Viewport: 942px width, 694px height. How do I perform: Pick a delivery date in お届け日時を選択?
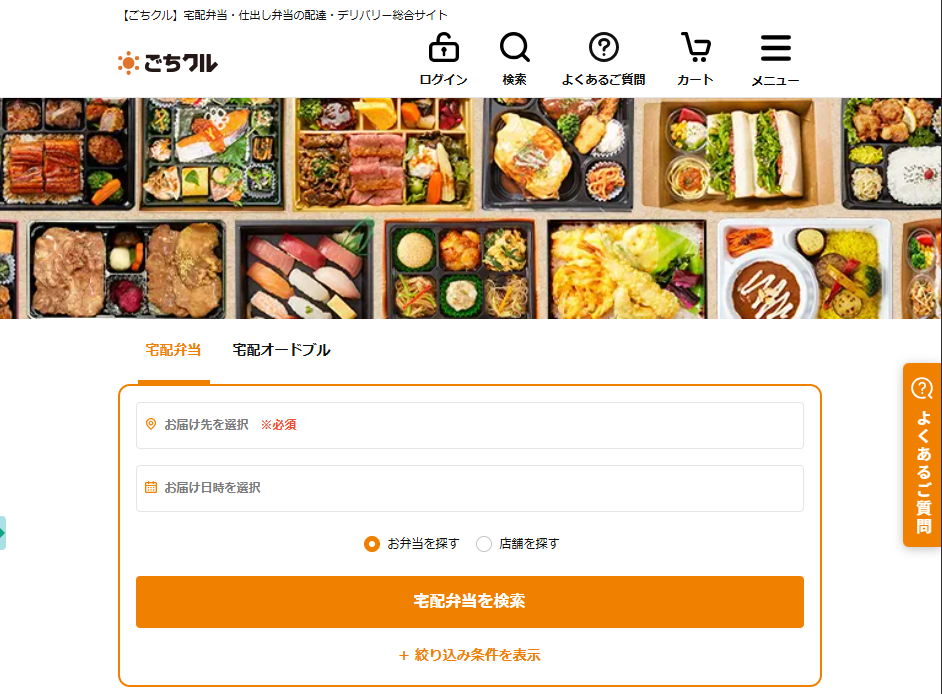pos(469,488)
